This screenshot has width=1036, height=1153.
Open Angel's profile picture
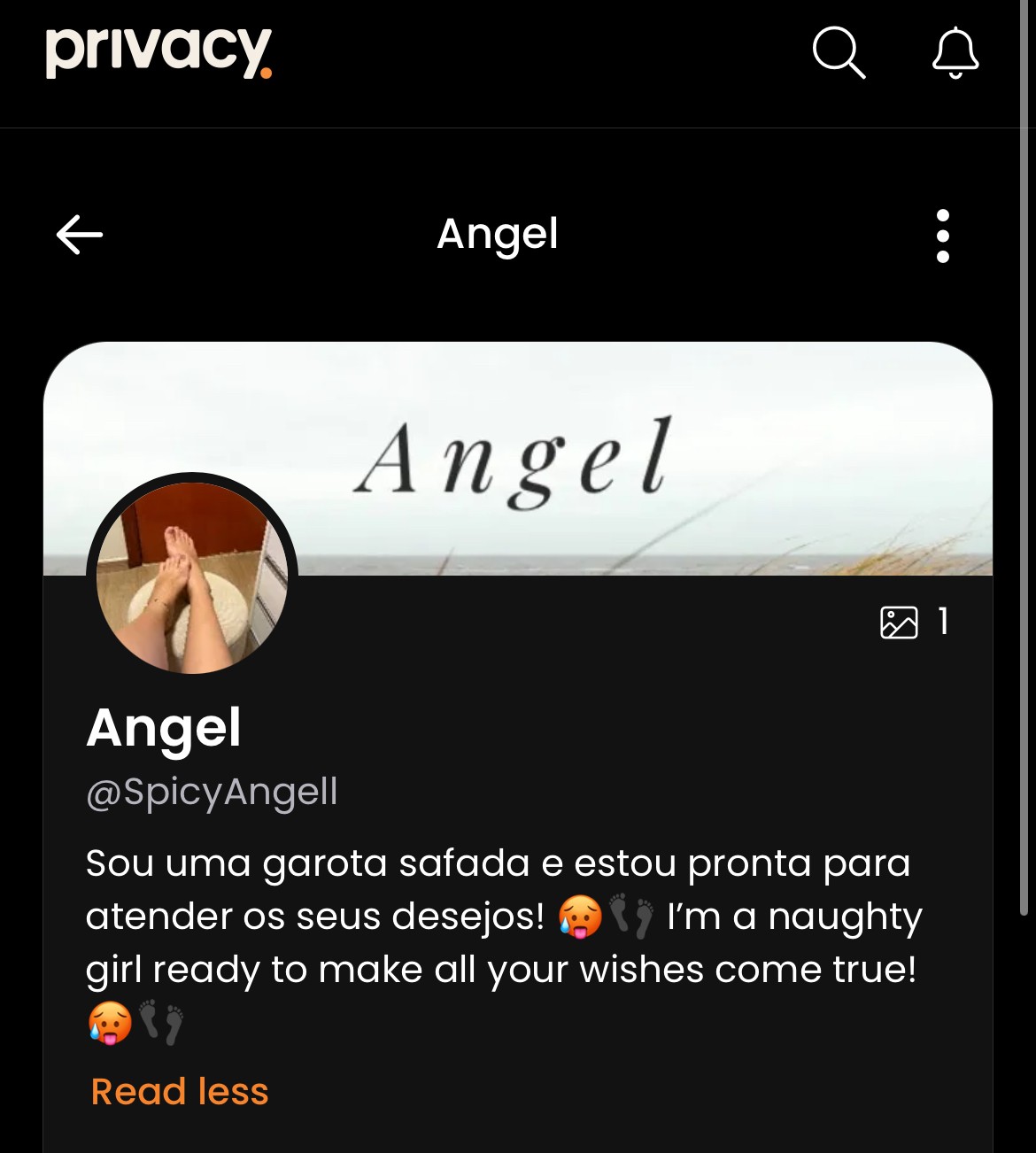coord(192,577)
